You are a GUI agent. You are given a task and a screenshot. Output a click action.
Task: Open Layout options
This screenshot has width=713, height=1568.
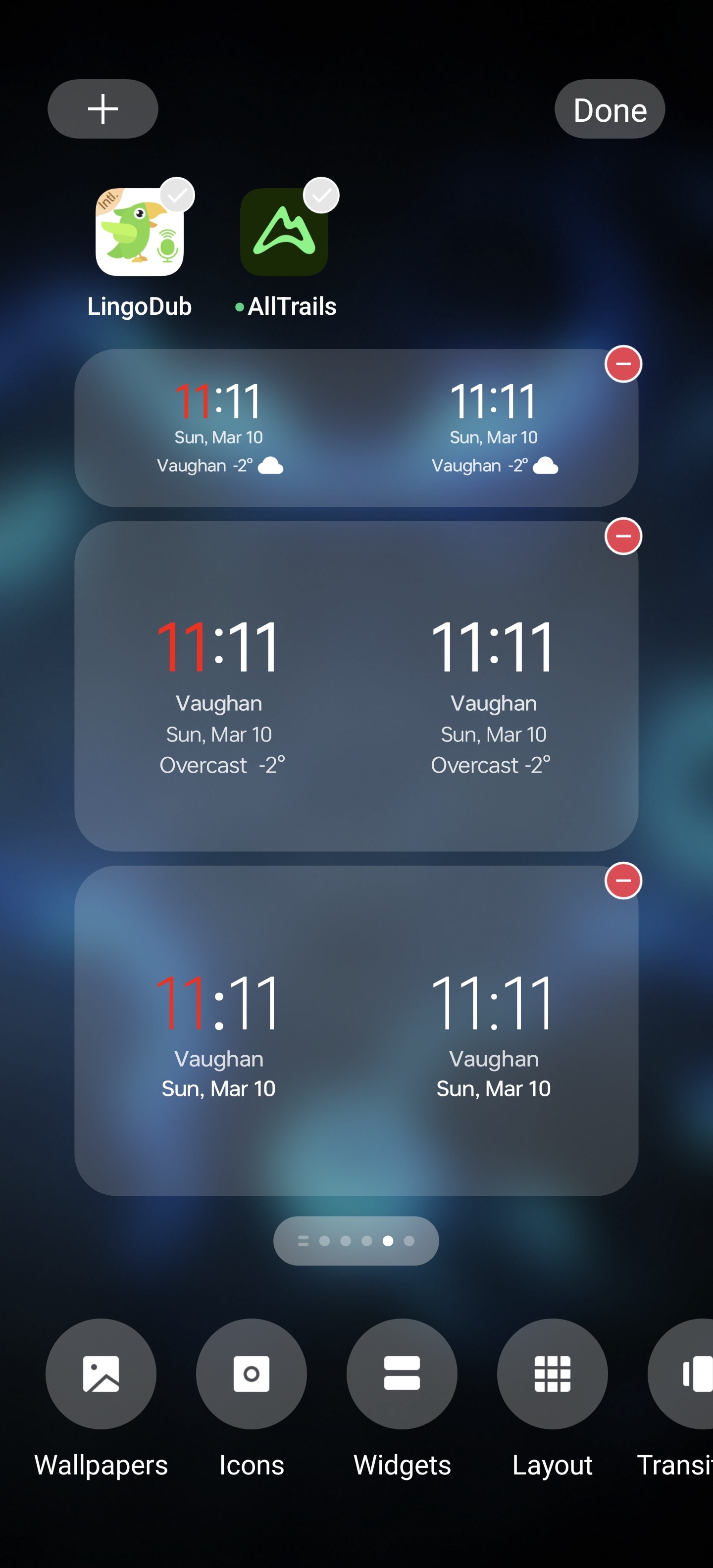[552, 1374]
